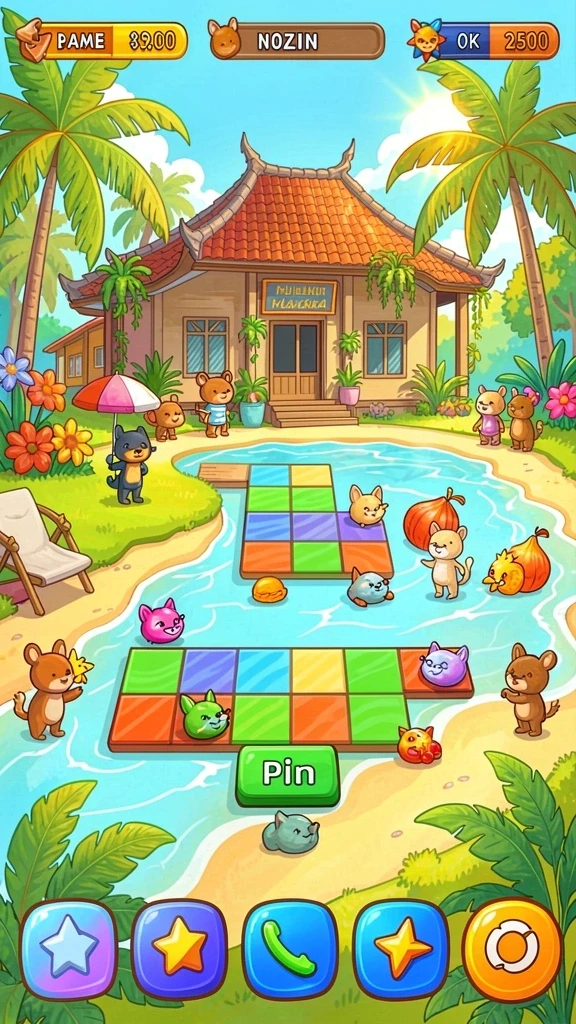The image size is (576, 1024).
Task: Tap the yellow five-point star button
Action: tap(180, 949)
